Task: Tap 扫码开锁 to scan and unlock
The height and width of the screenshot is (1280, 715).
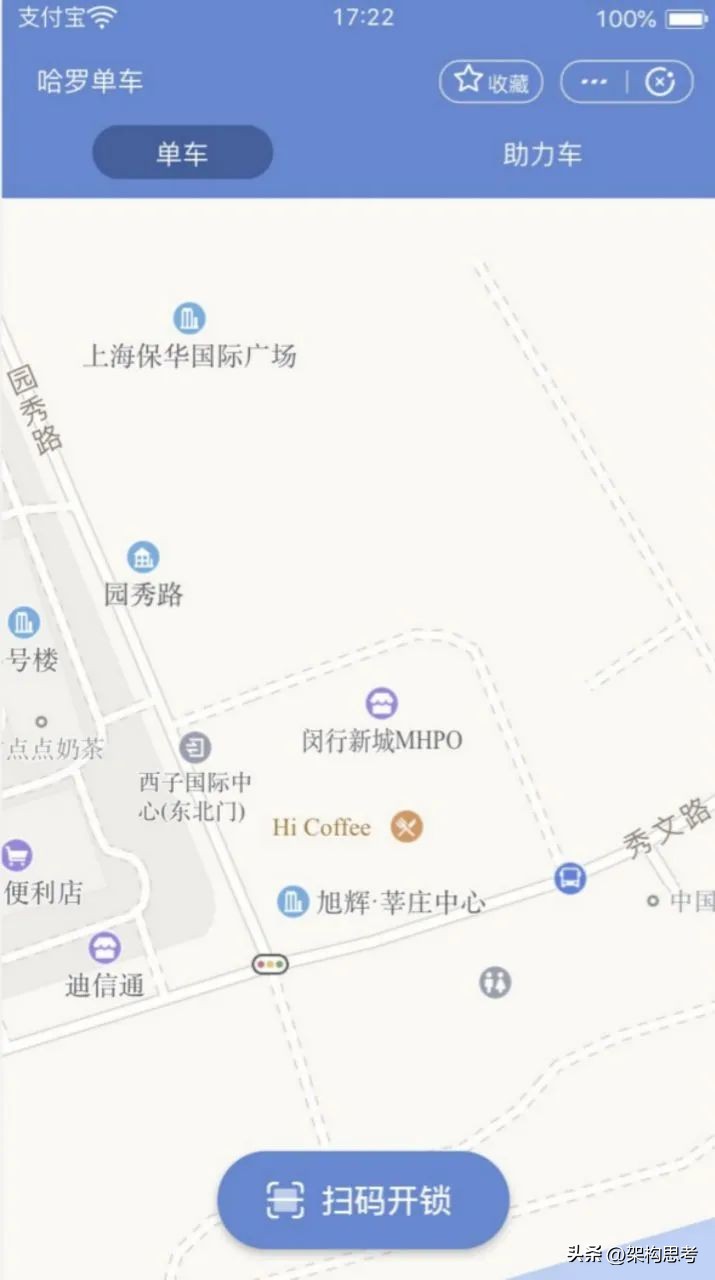Action: (363, 1199)
